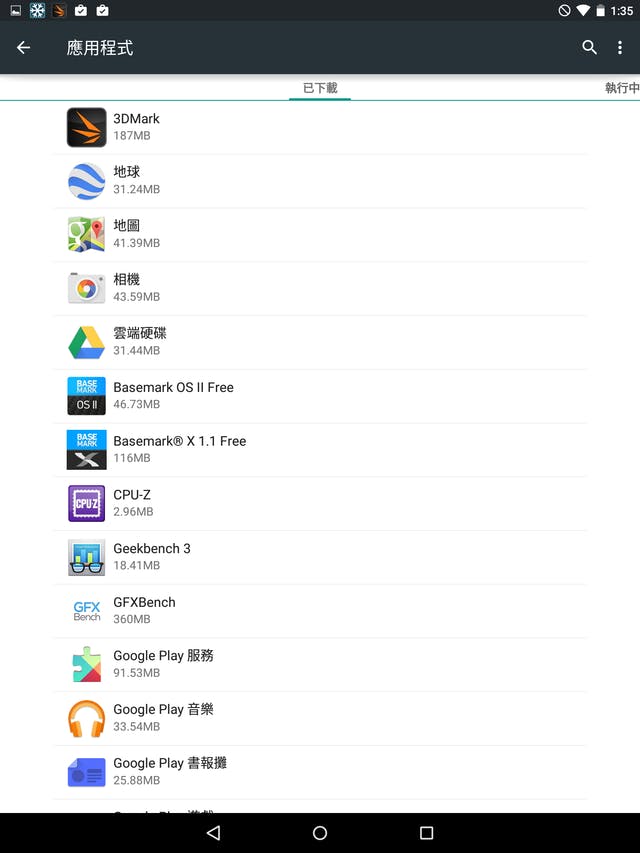
Task: Select the 已下載 tab
Action: tap(320, 88)
